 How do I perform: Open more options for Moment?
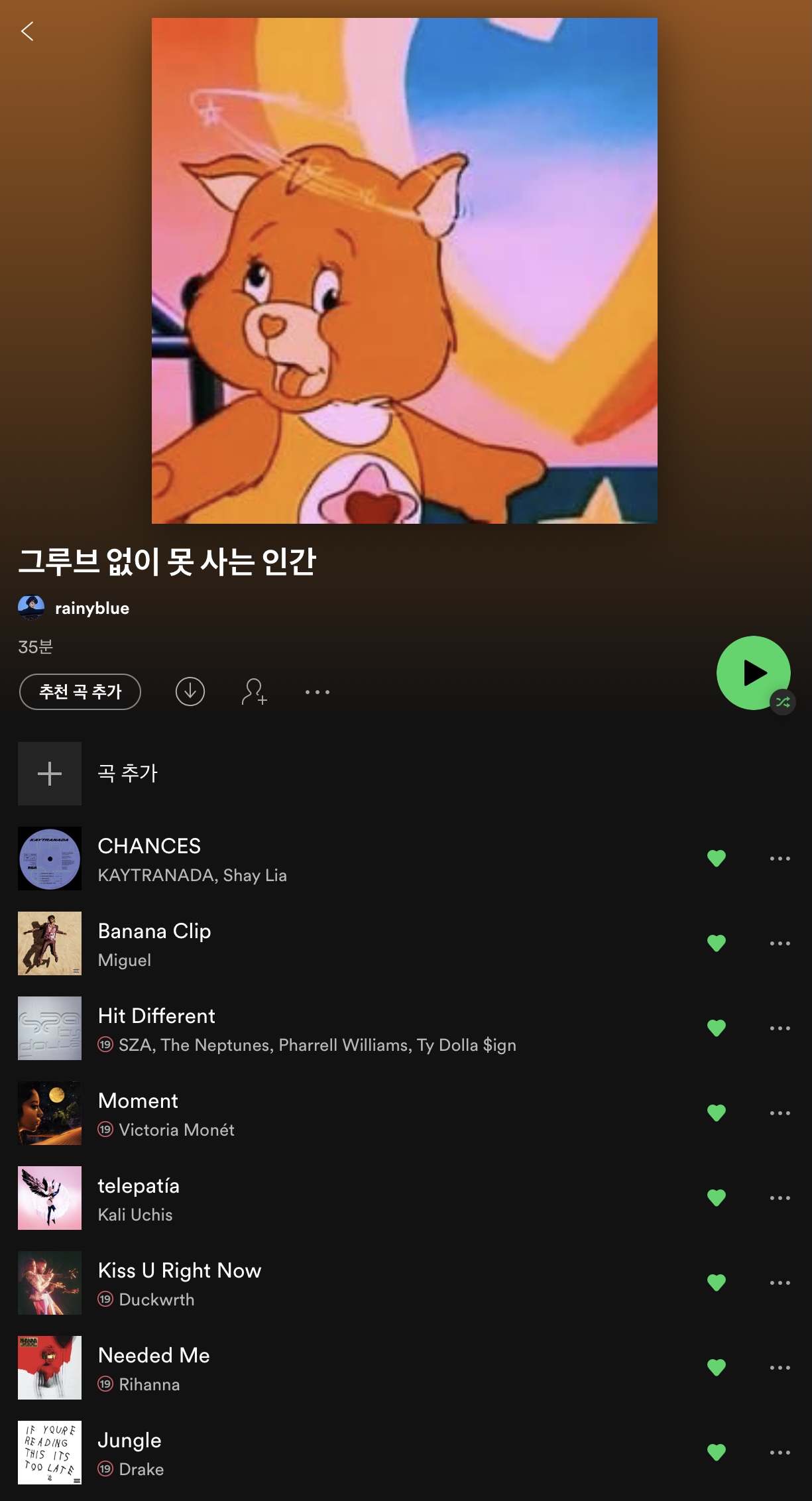[780, 1112]
